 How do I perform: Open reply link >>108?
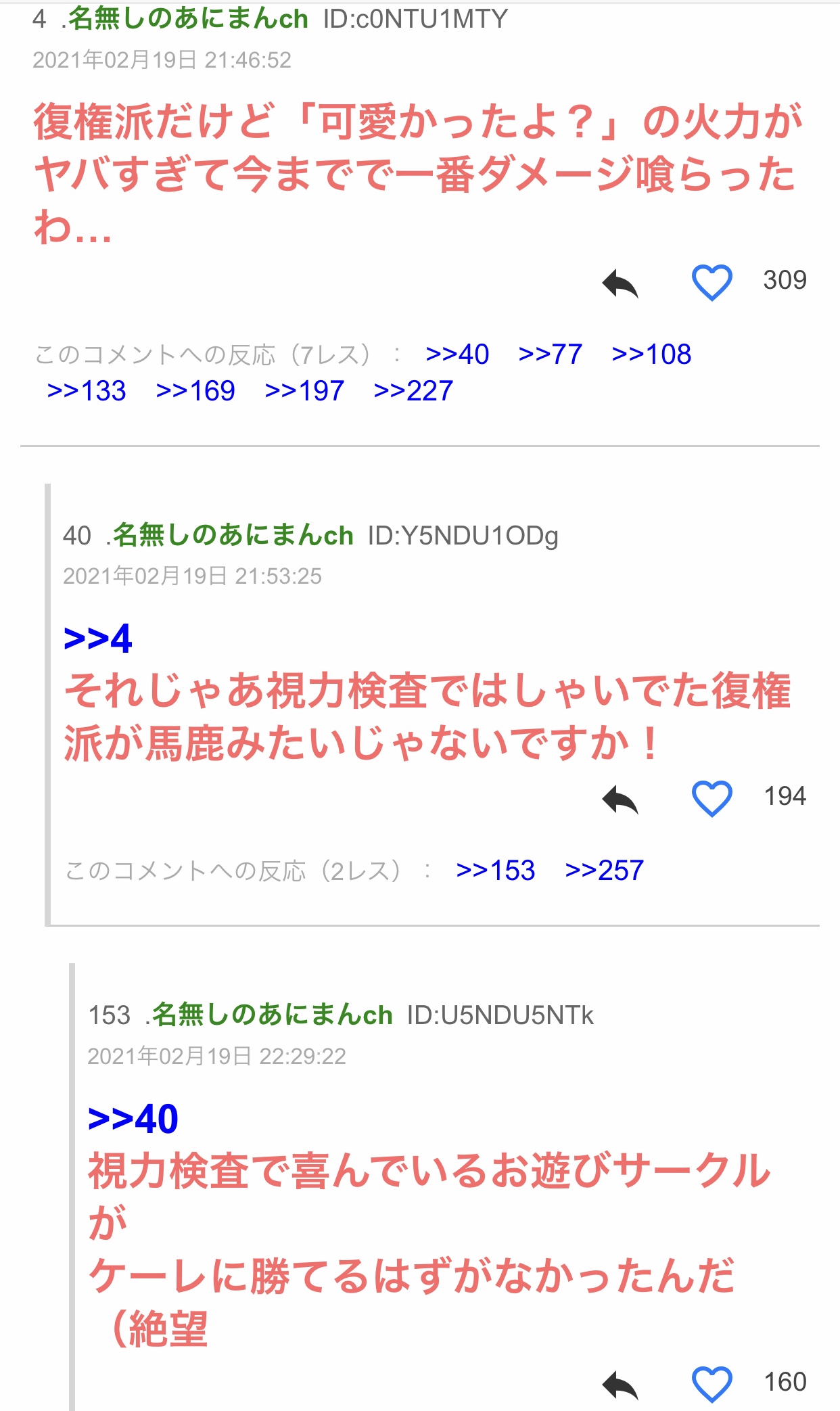tap(651, 354)
